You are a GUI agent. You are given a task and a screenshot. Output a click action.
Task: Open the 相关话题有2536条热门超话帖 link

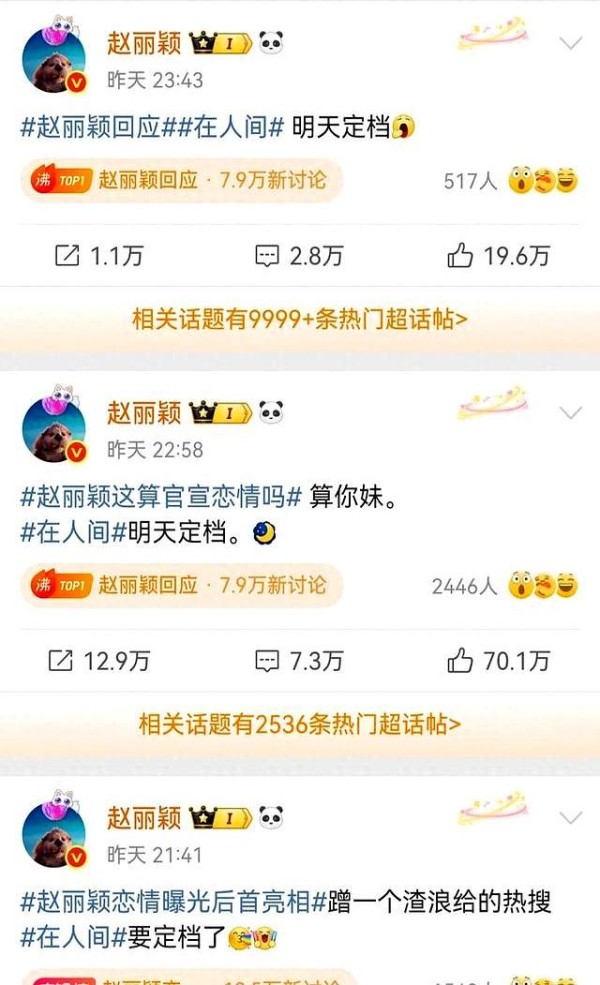pos(300,724)
